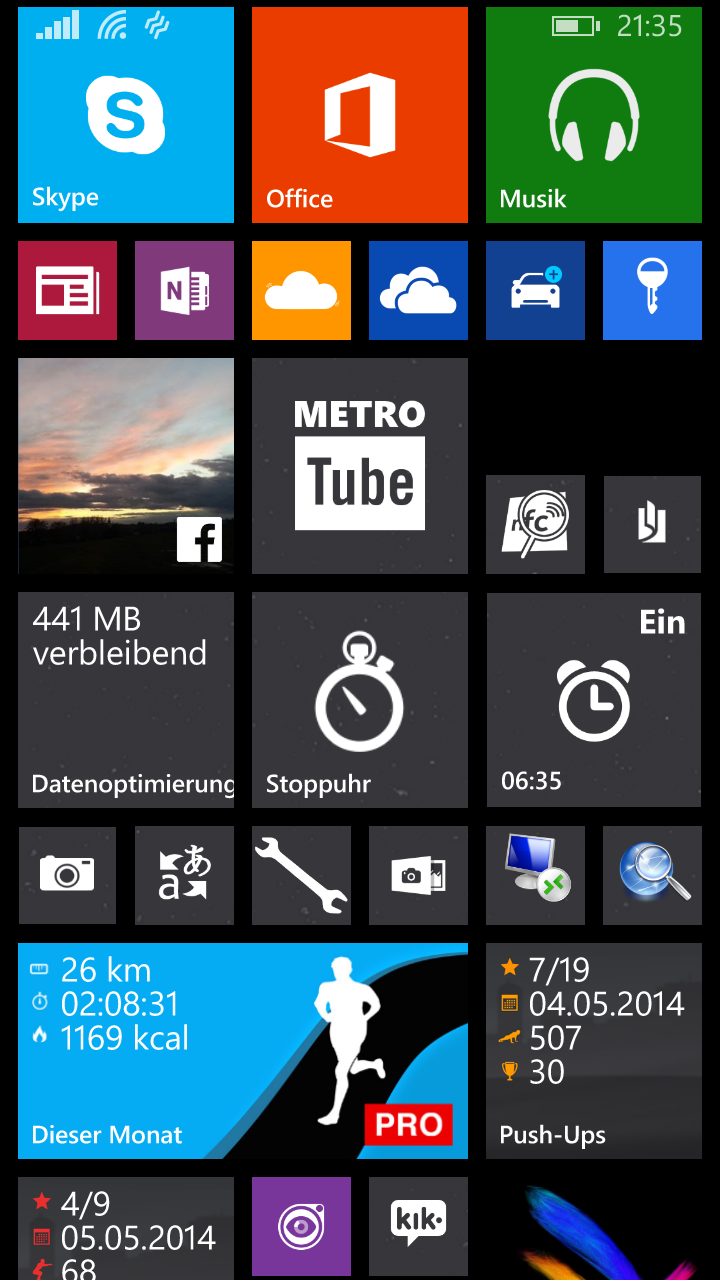Open the NFC reader tile
This screenshot has width=720, height=1280.
click(x=535, y=524)
